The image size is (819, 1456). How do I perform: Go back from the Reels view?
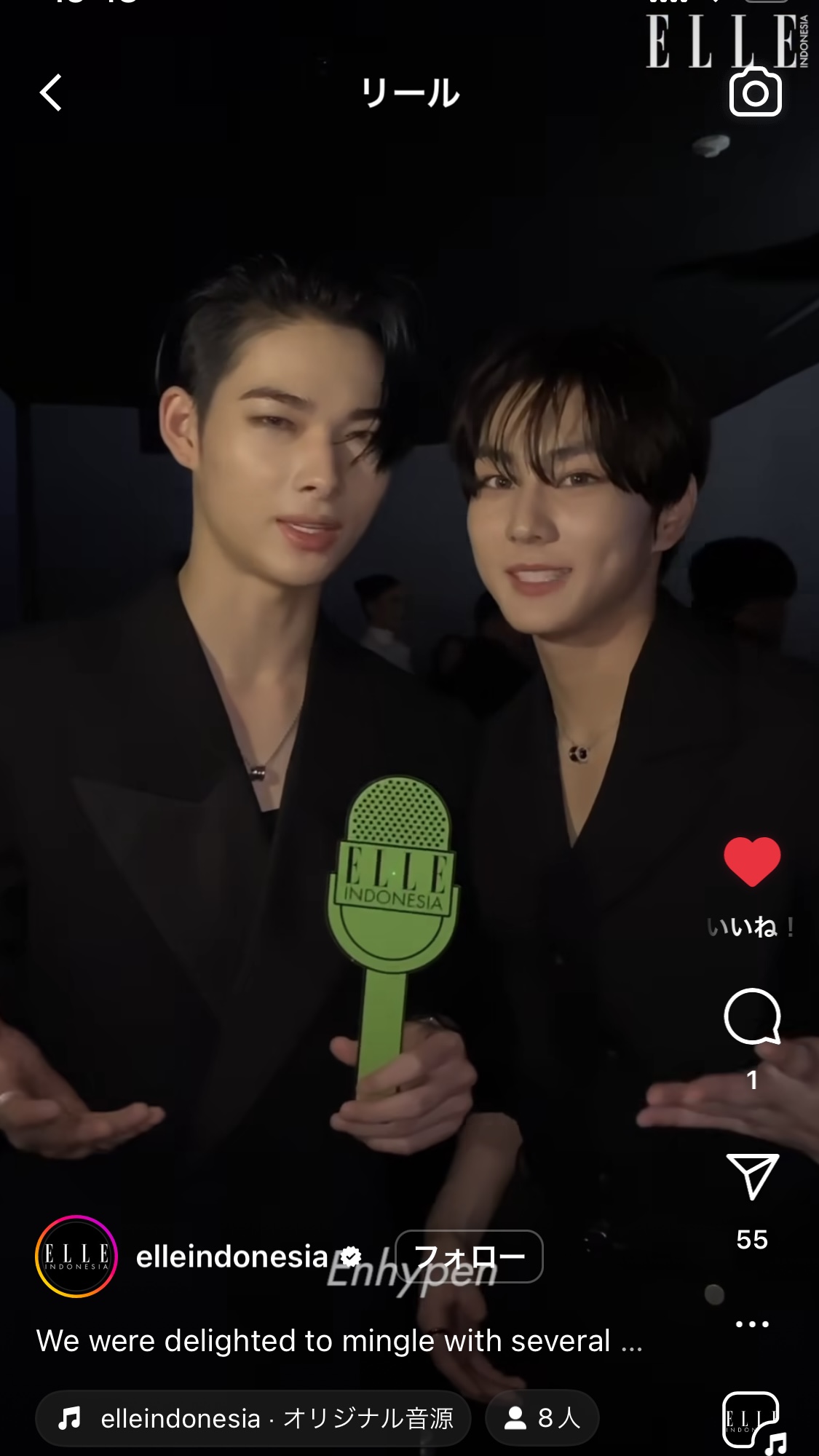[x=51, y=92]
